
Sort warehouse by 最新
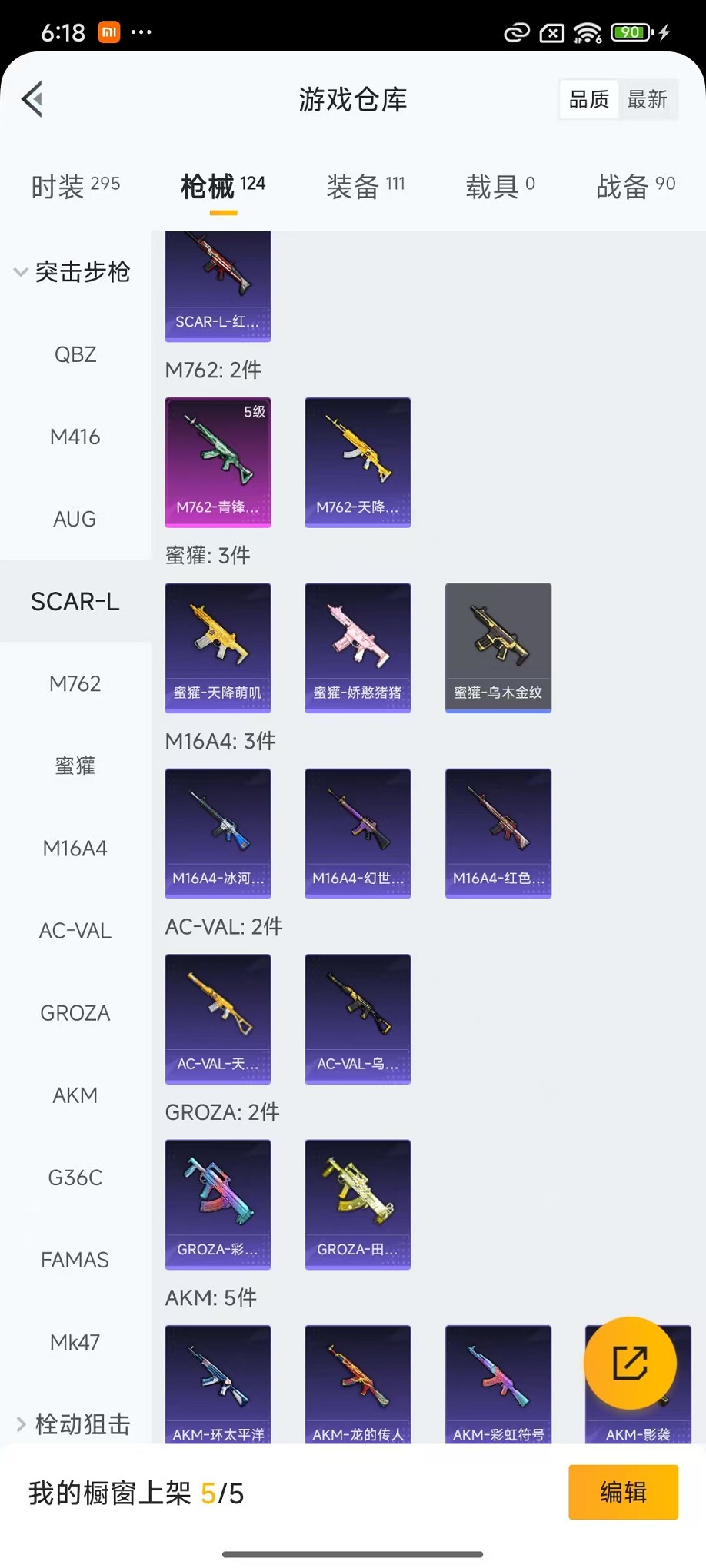pos(647,99)
